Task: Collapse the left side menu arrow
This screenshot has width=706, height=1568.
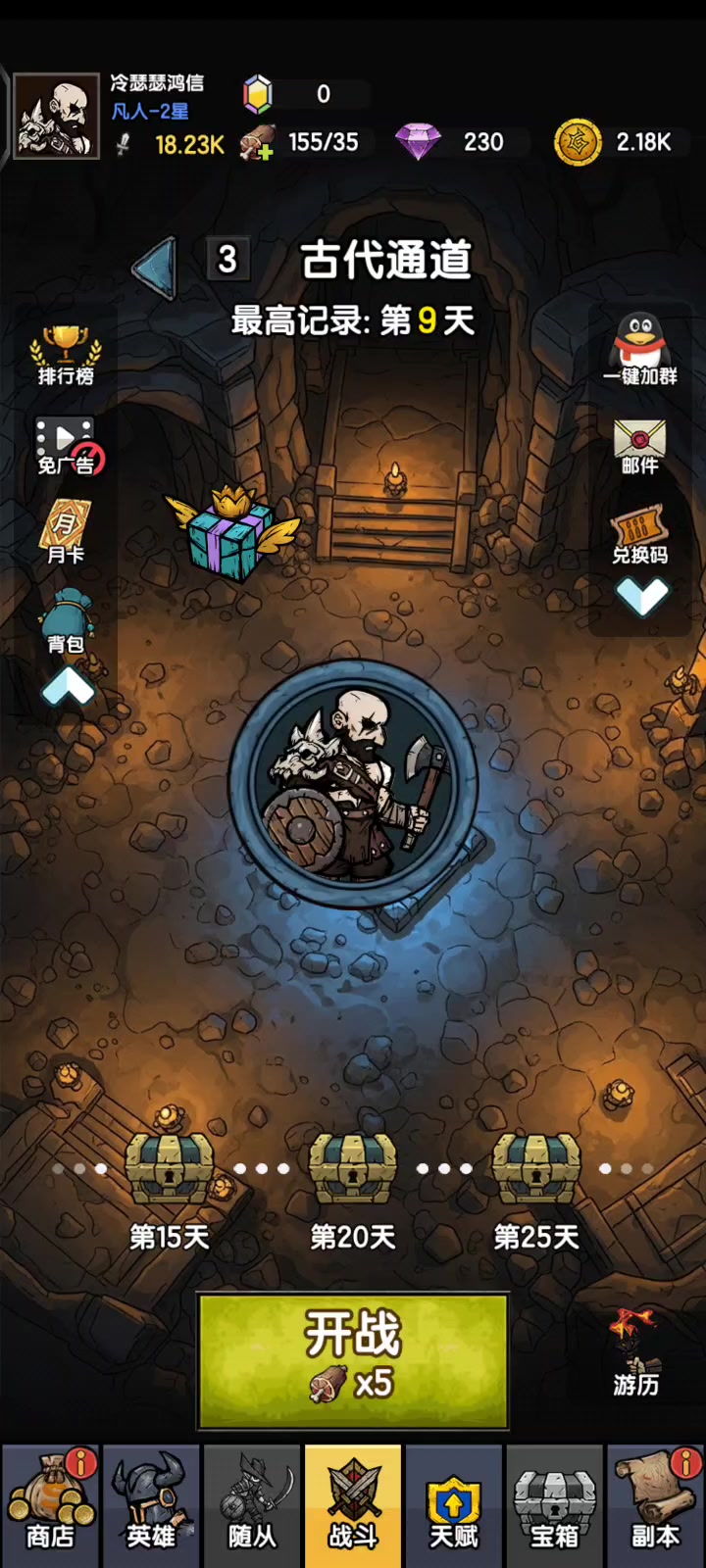Action: [x=68, y=686]
